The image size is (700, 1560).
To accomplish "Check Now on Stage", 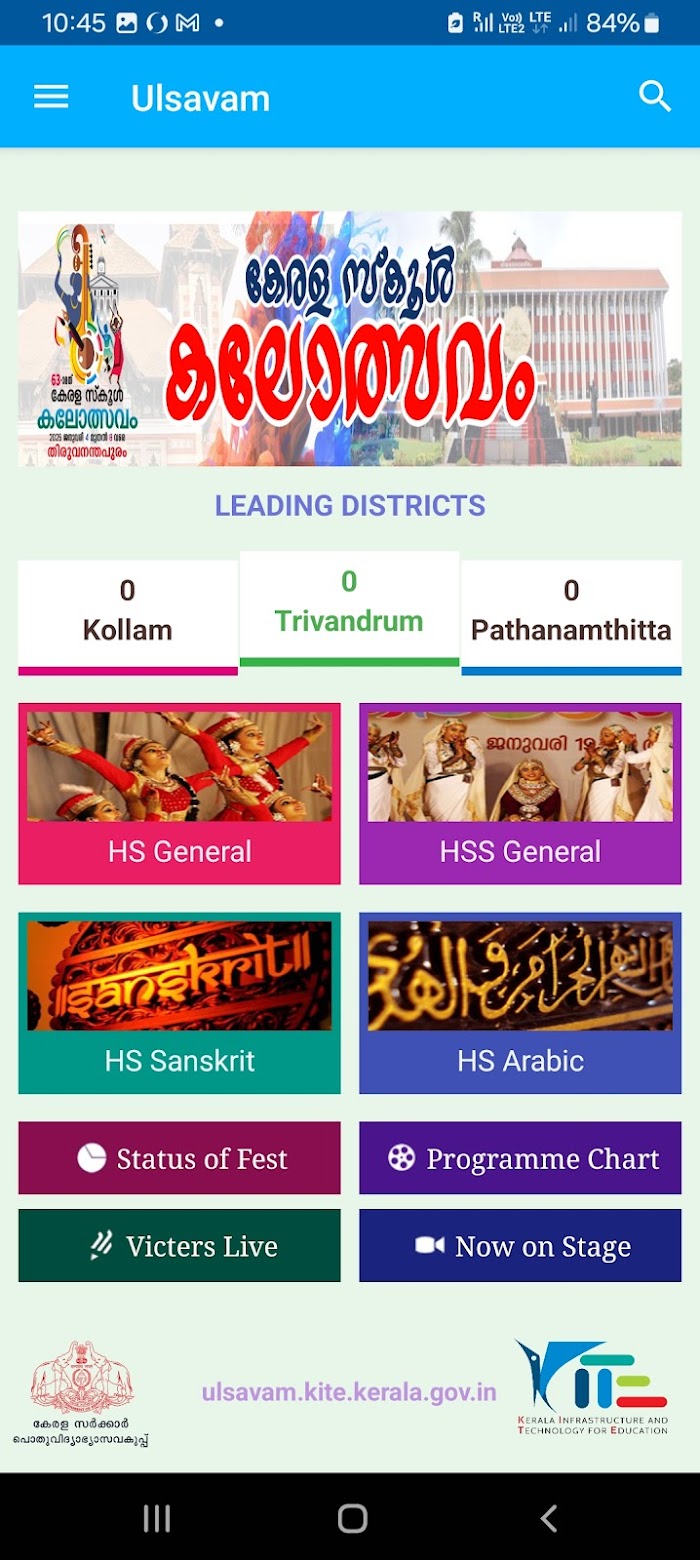I will (x=520, y=1246).
